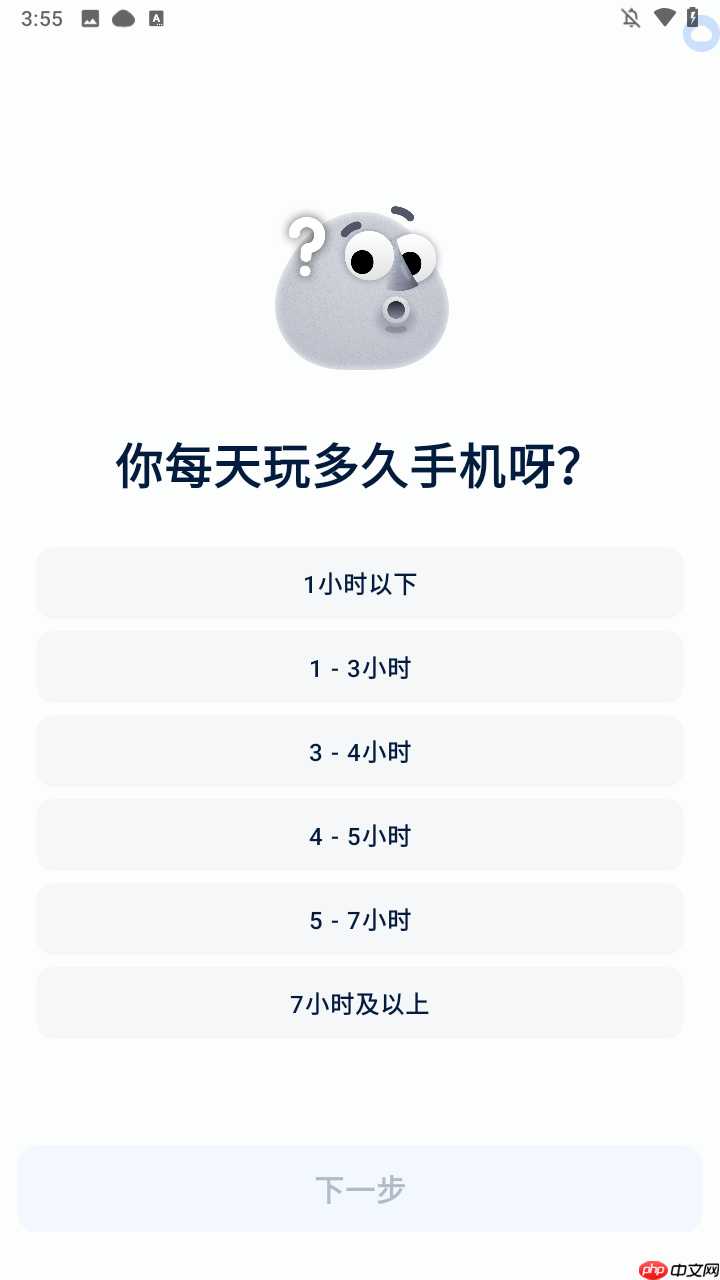Tap the crossed-out notification bell icon

point(630,17)
